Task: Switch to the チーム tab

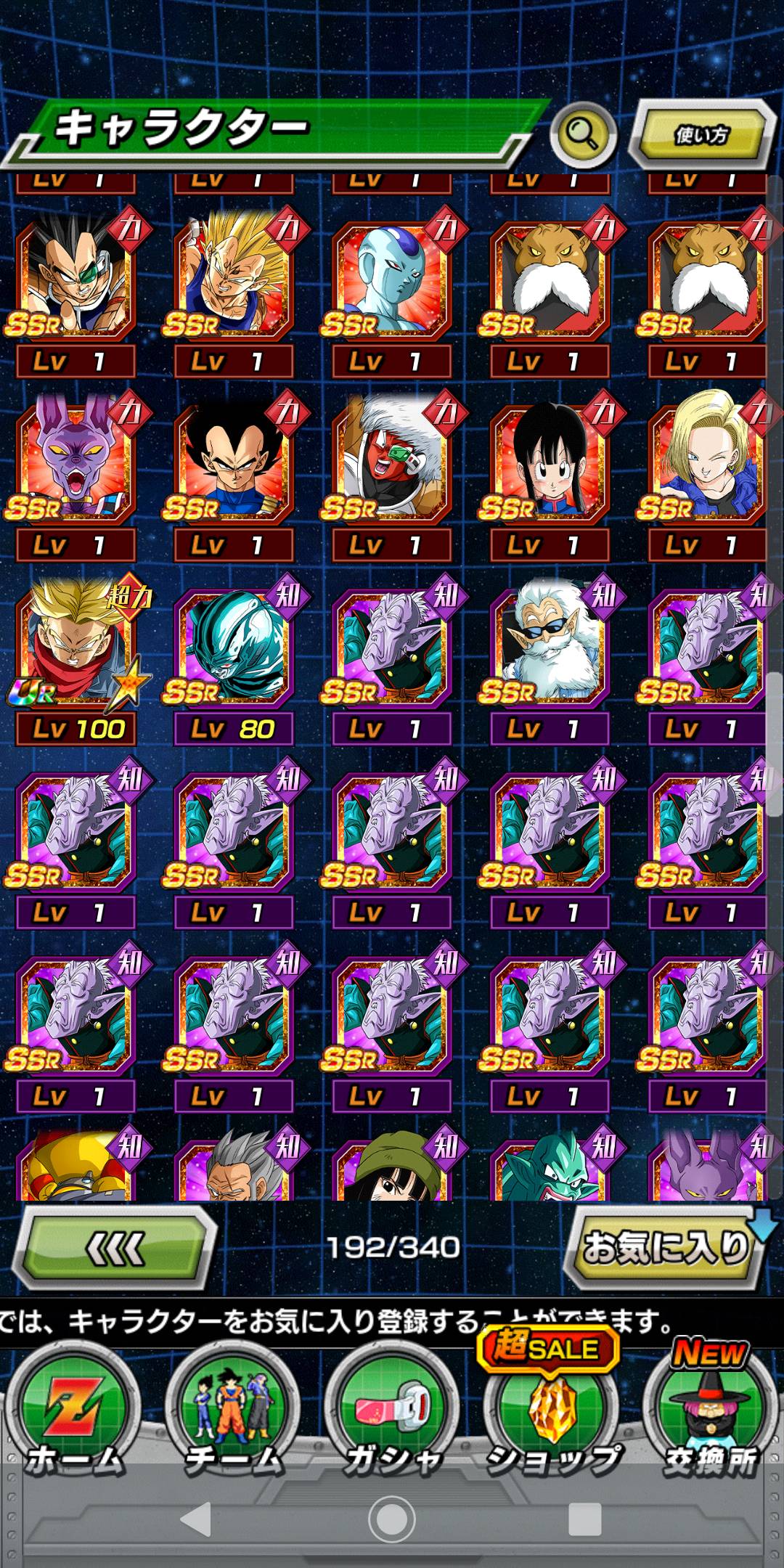Action: [x=233, y=1414]
